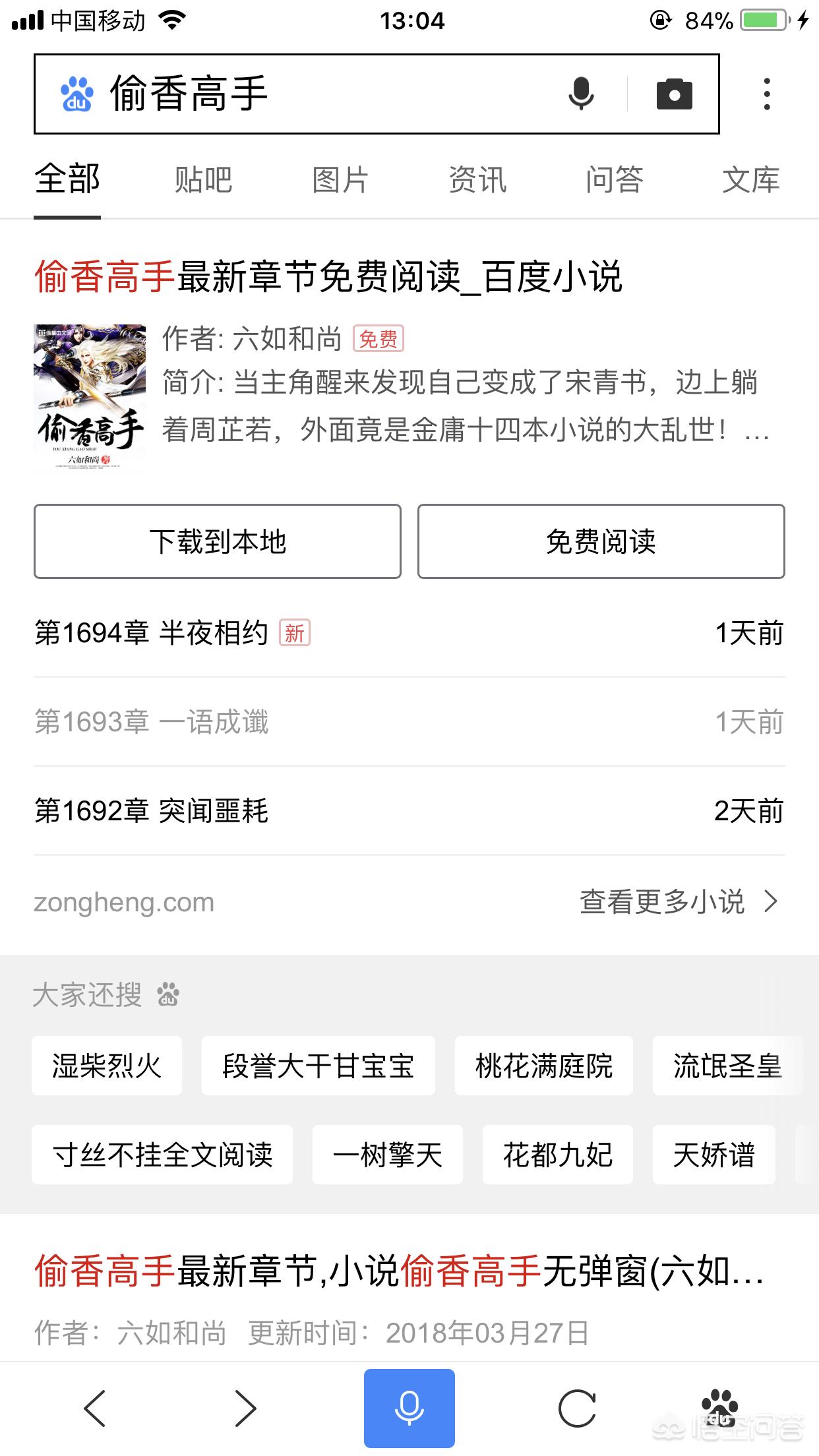The height and width of the screenshot is (1456, 819).
Task: Open the 文库 tab
Action: 750,180
